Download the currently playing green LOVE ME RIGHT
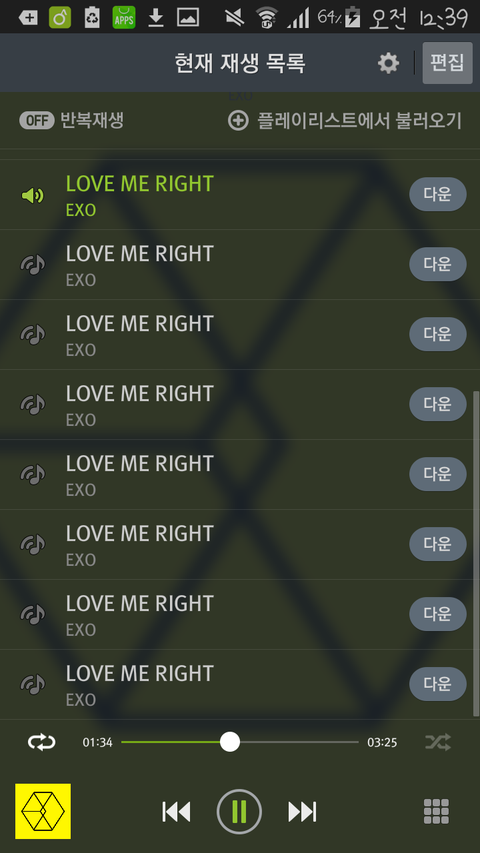 438,194
